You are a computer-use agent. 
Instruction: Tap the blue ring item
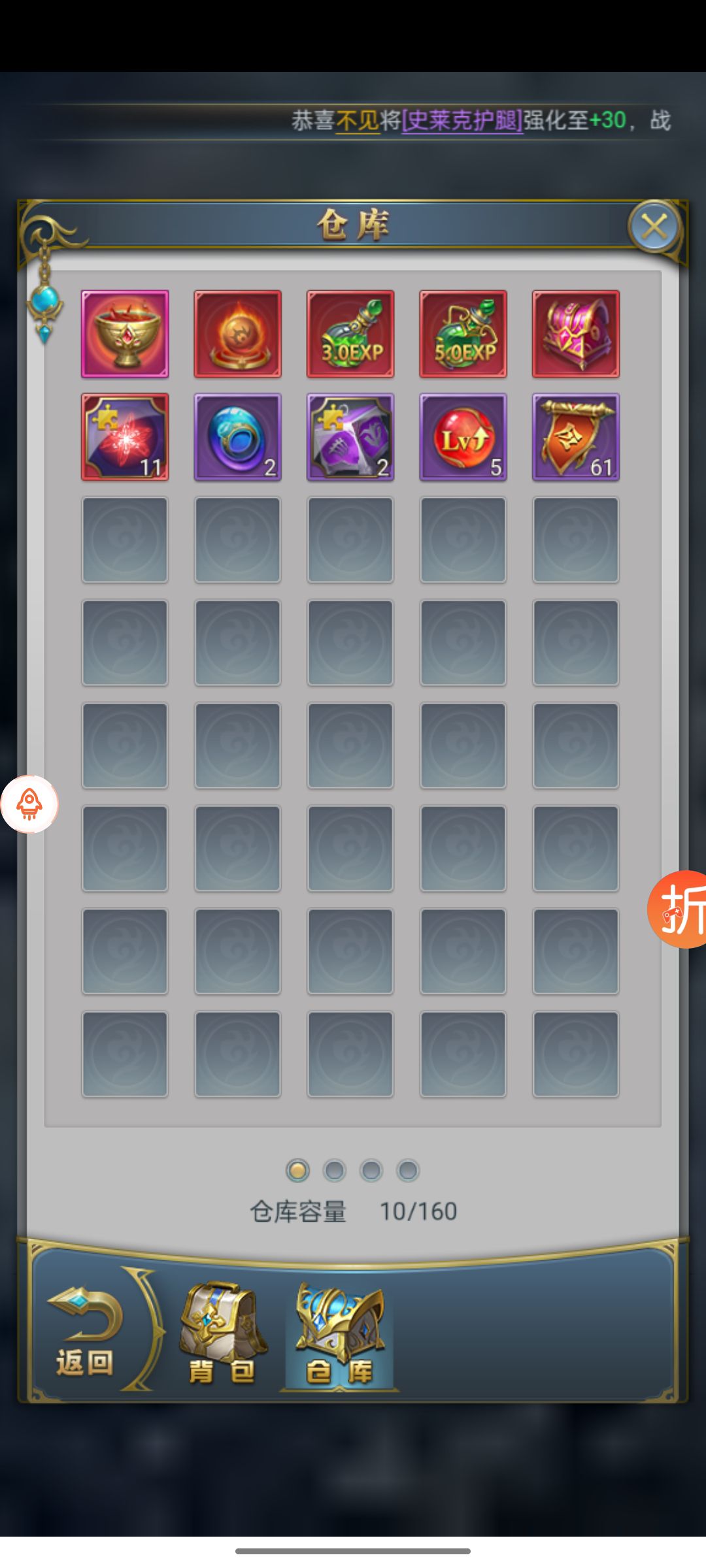pyautogui.click(x=237, y=437)
